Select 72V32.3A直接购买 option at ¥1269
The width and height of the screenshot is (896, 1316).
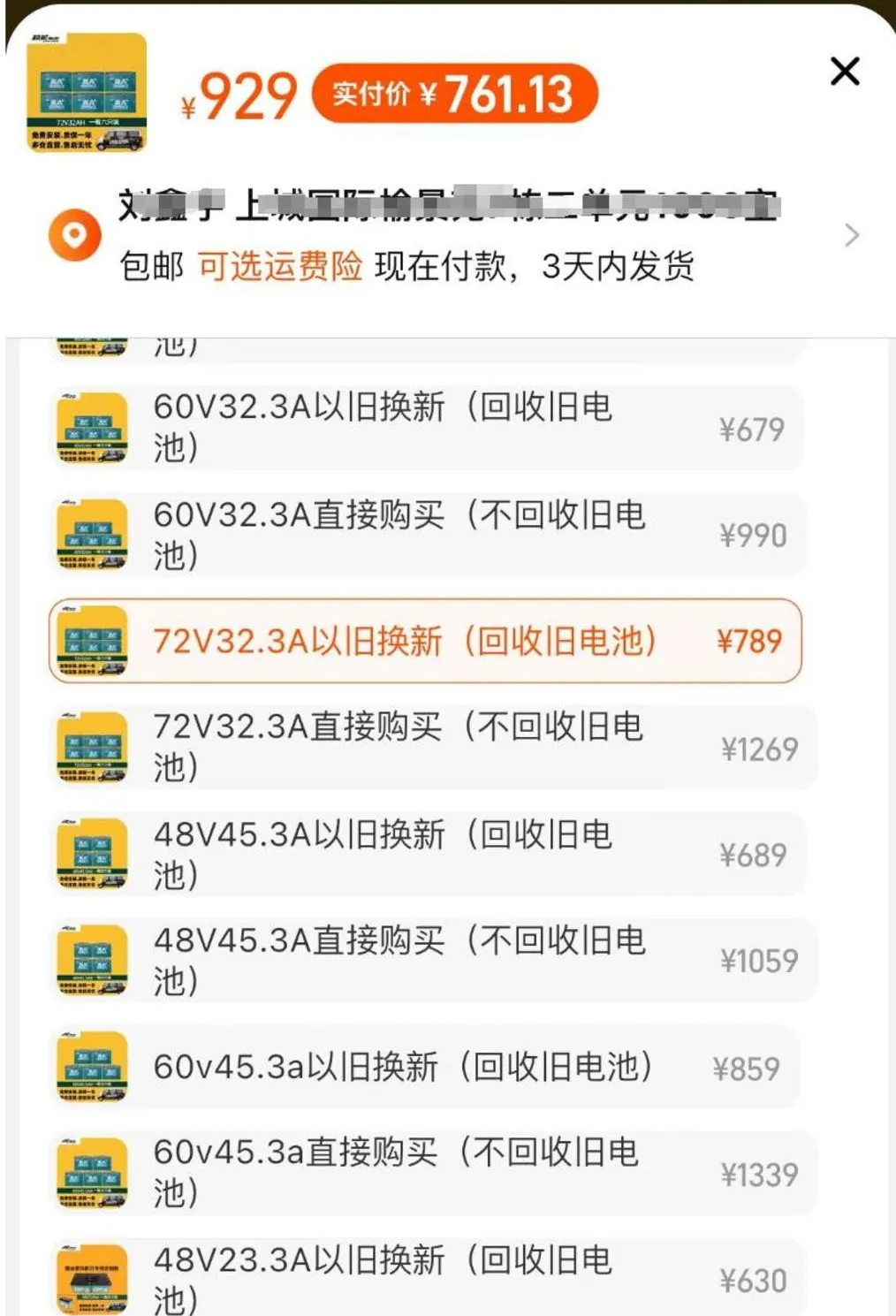(x=426, y=748)
